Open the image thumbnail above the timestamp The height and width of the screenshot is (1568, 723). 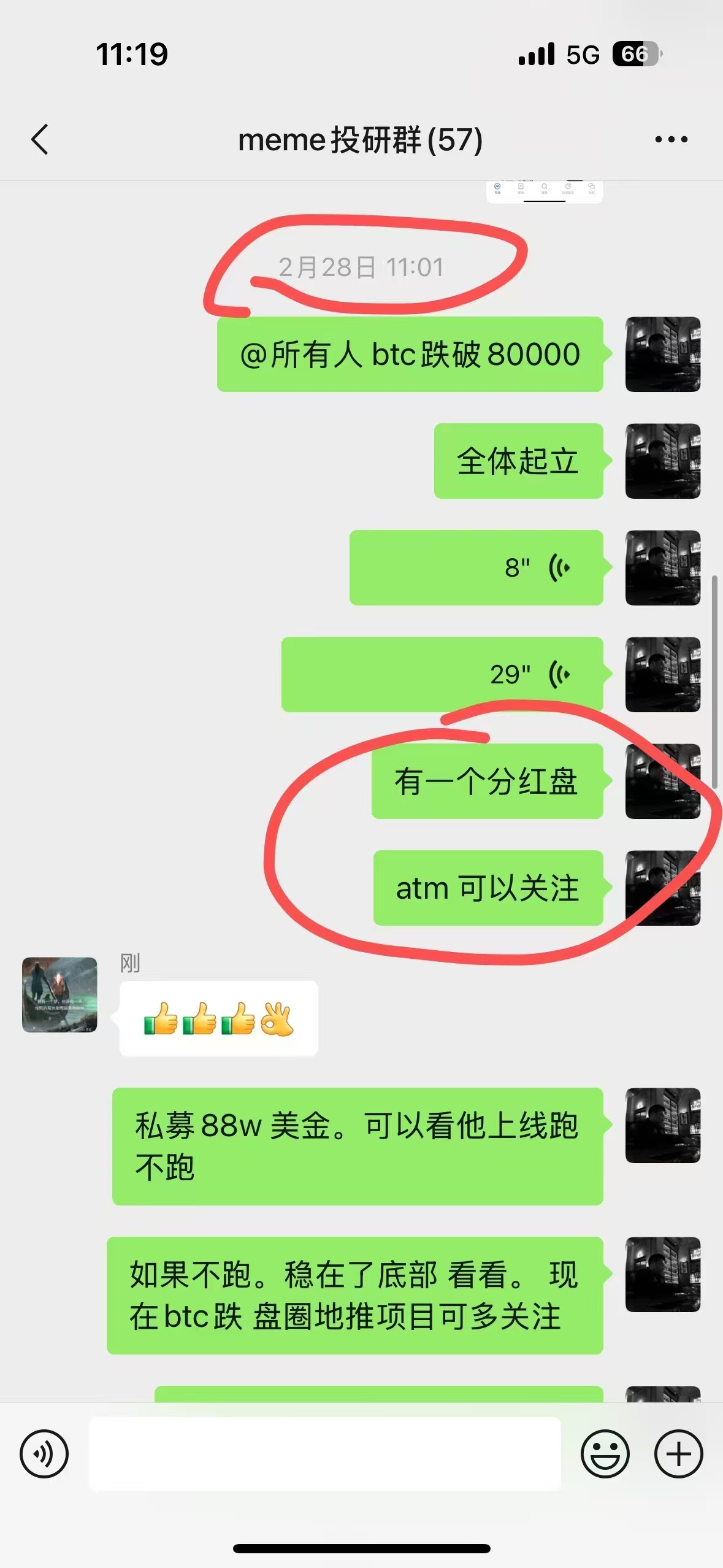click(x=544, y=191)
